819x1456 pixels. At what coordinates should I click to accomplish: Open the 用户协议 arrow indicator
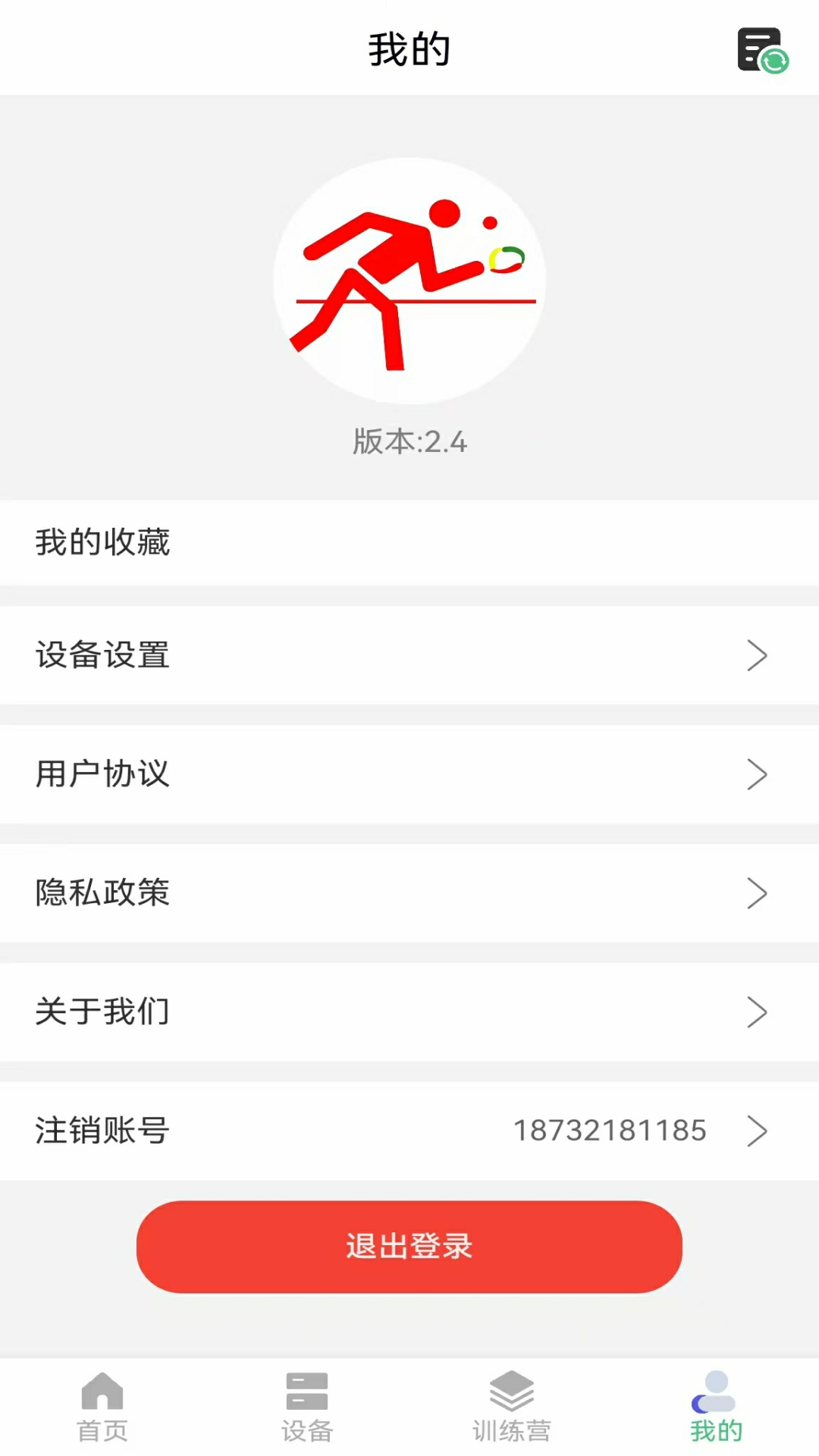pyautogui.click(x=756, y=775)
